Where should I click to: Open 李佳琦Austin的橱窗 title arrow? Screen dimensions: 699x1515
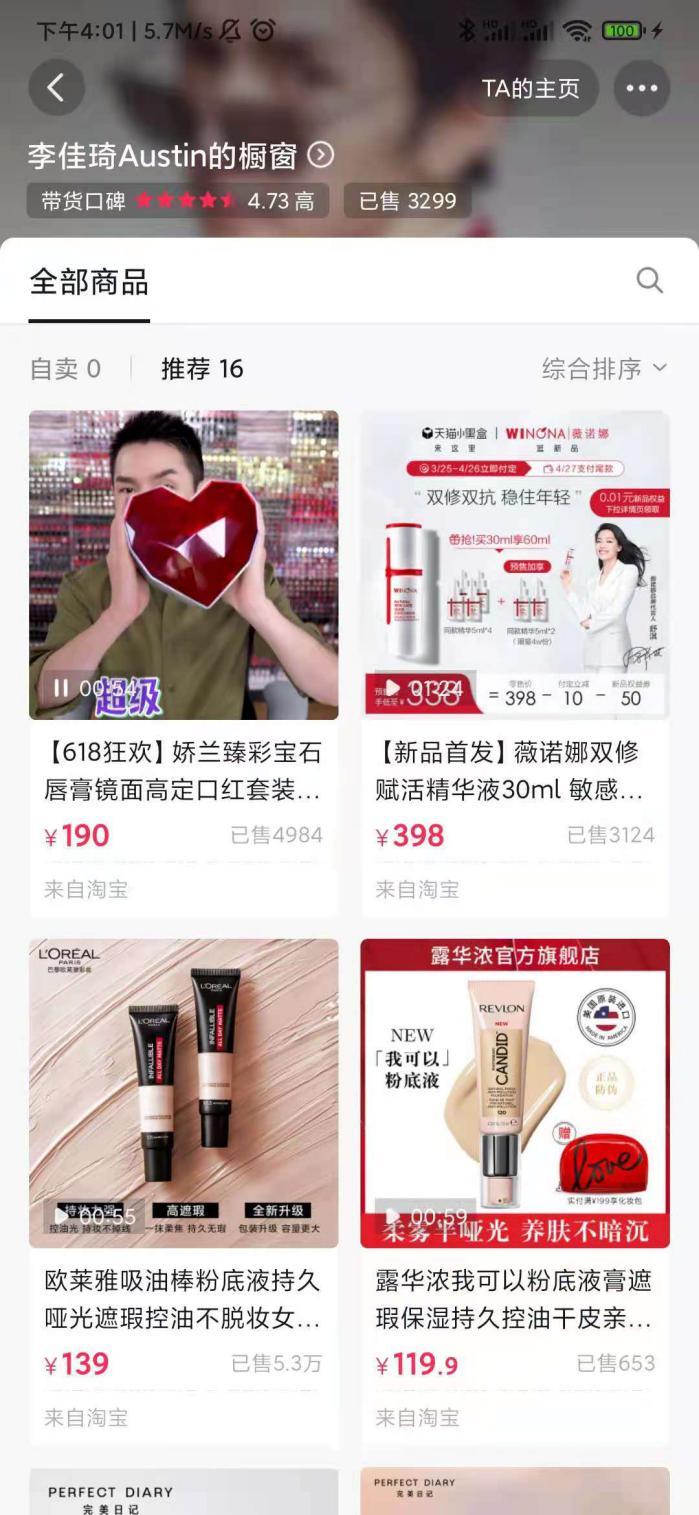(x=320, y=155)
